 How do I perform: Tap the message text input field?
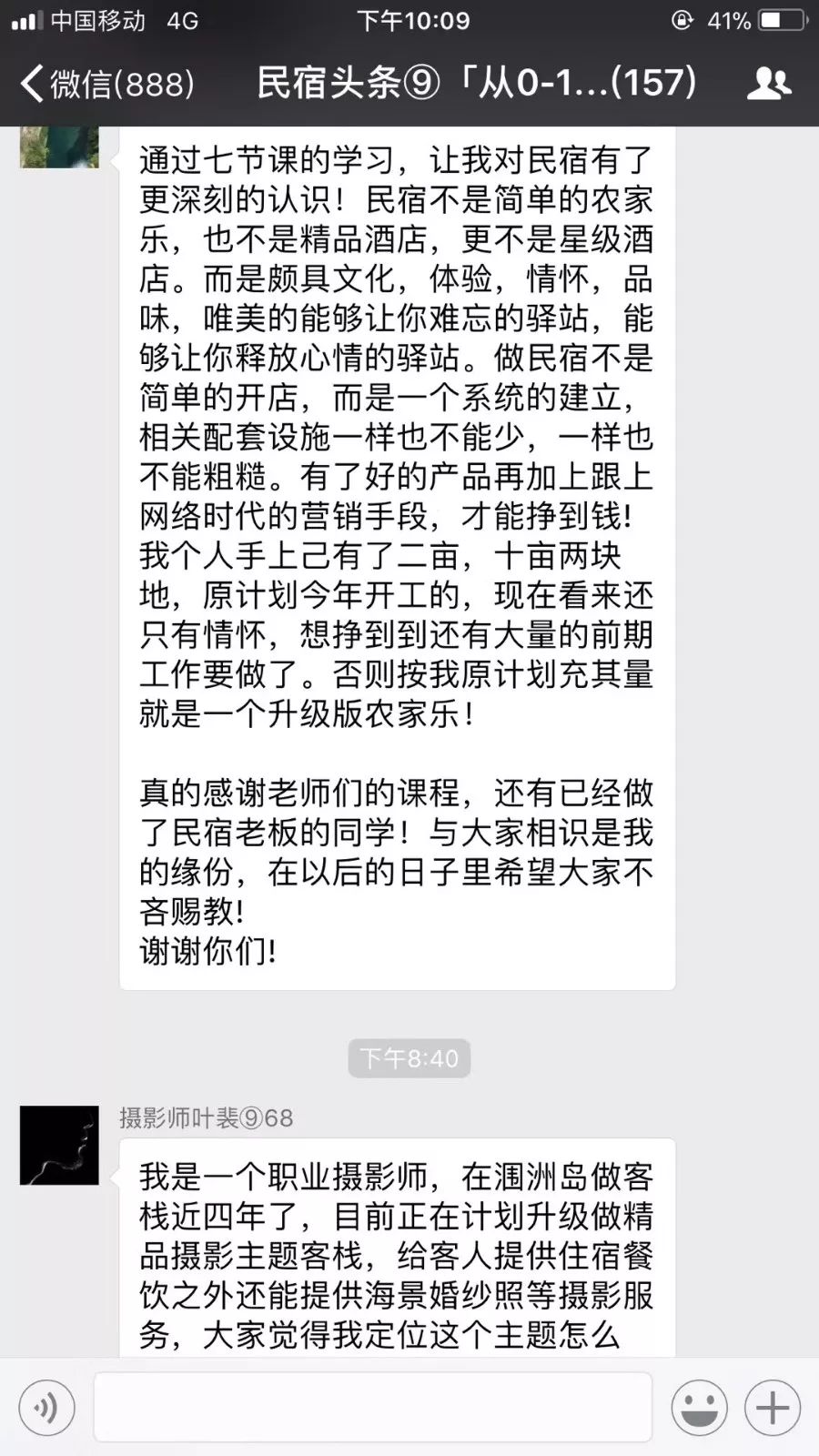pos(373,1408)
